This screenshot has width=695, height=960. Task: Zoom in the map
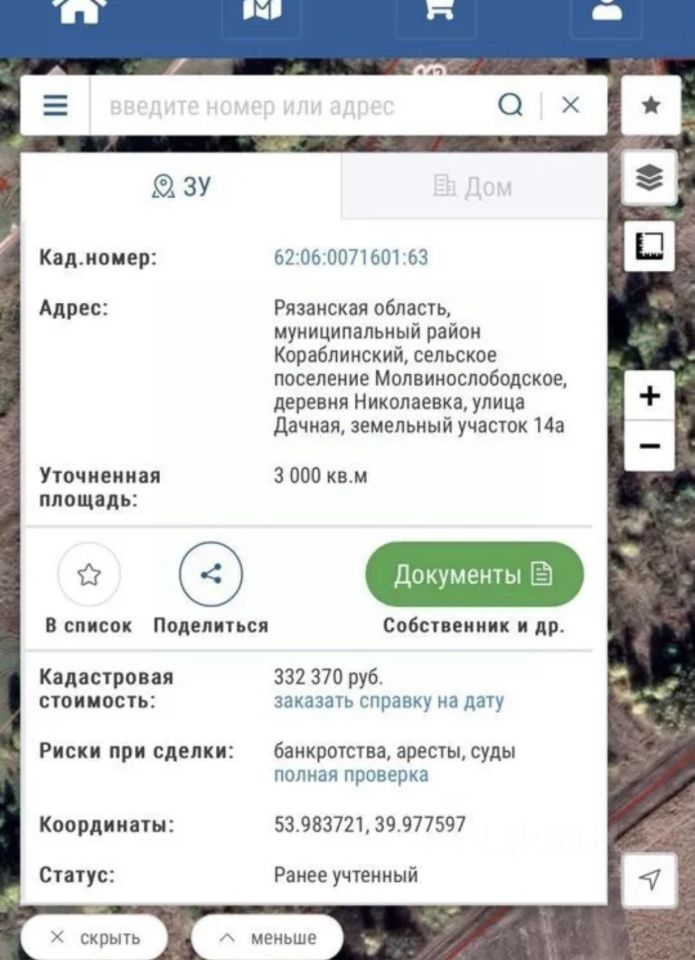650,396
